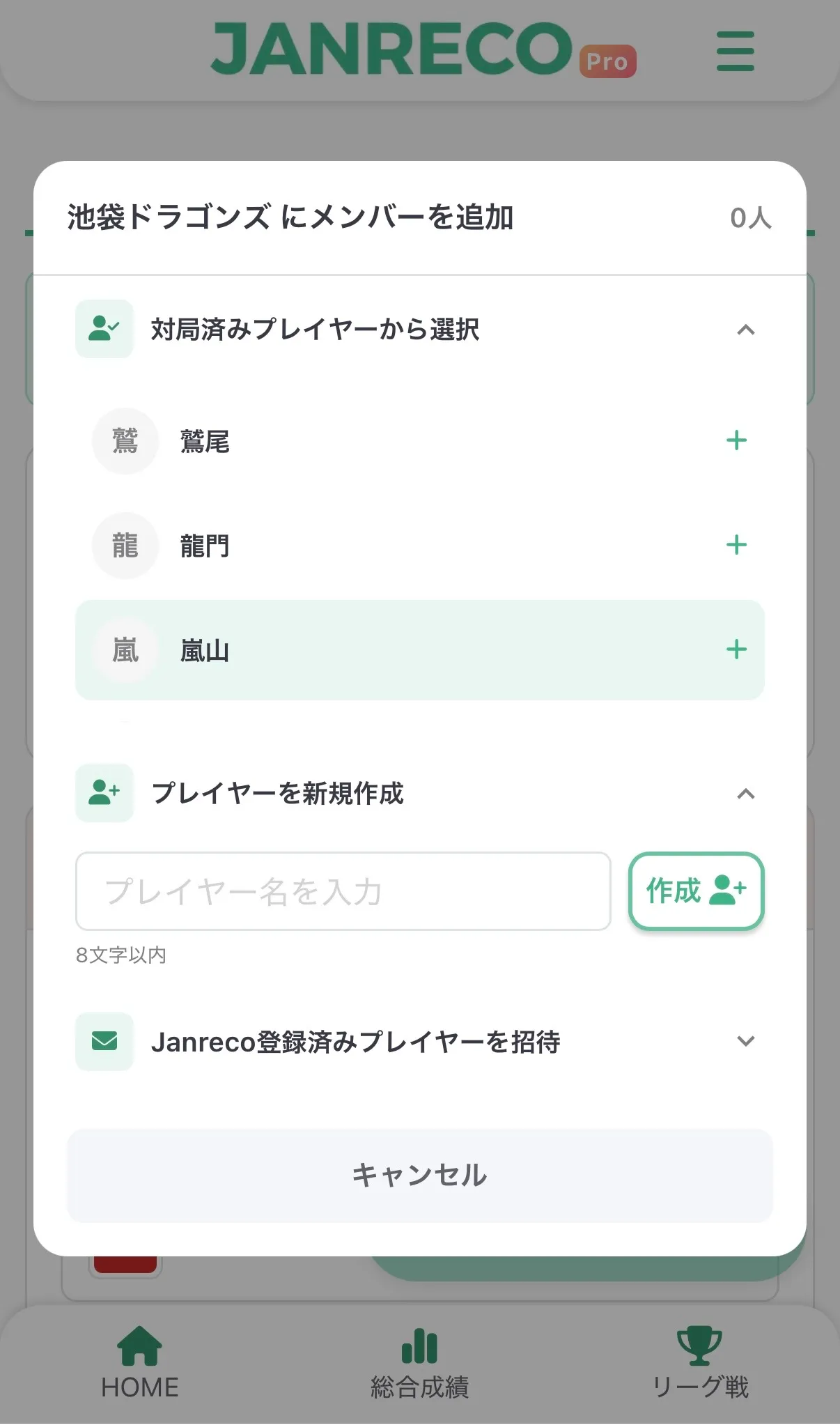840x1425 pixels.
Task: Switch to the リーグ戦 tab
Action: coord(701,1366)
